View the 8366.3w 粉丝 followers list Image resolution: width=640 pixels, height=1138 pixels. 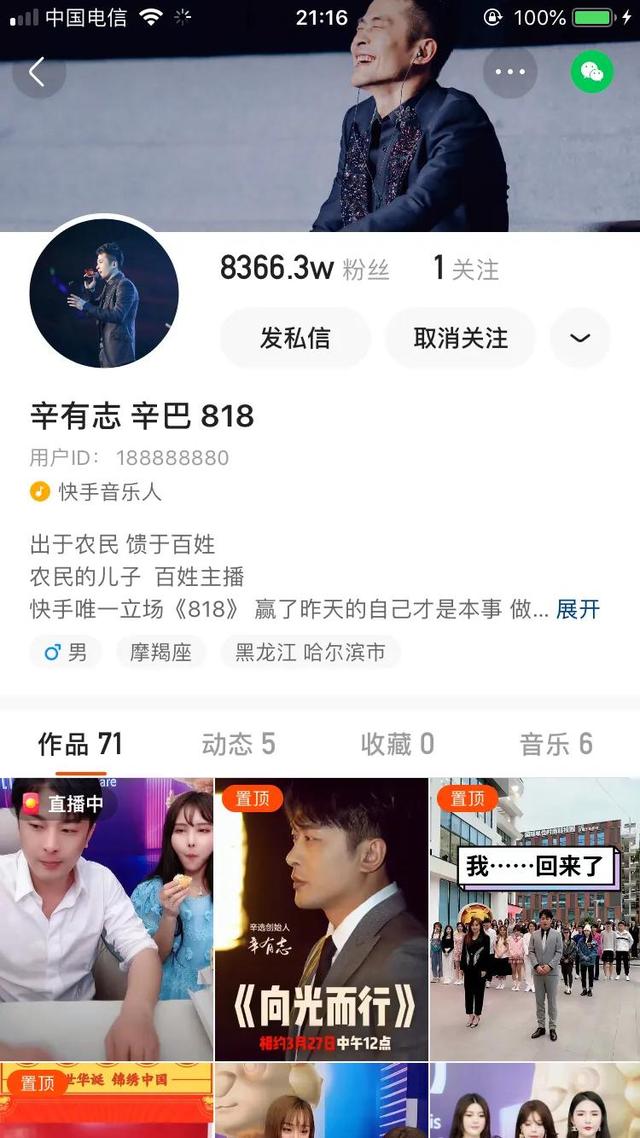[x=305, y=269]
